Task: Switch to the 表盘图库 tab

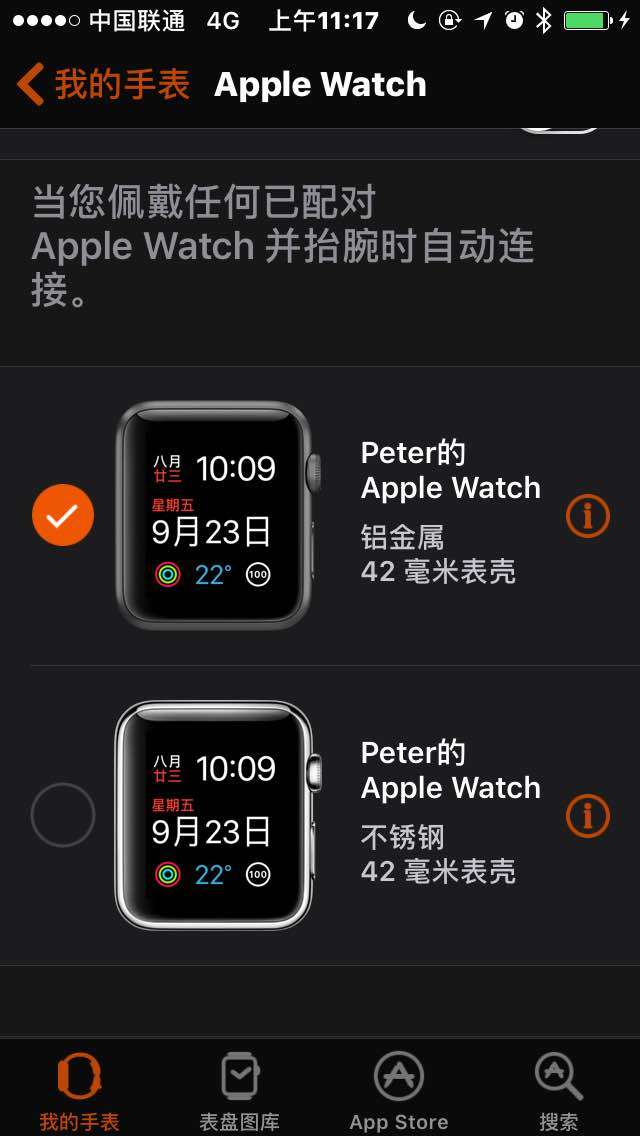Action: pyautogui.click(x=239, y=1090)
